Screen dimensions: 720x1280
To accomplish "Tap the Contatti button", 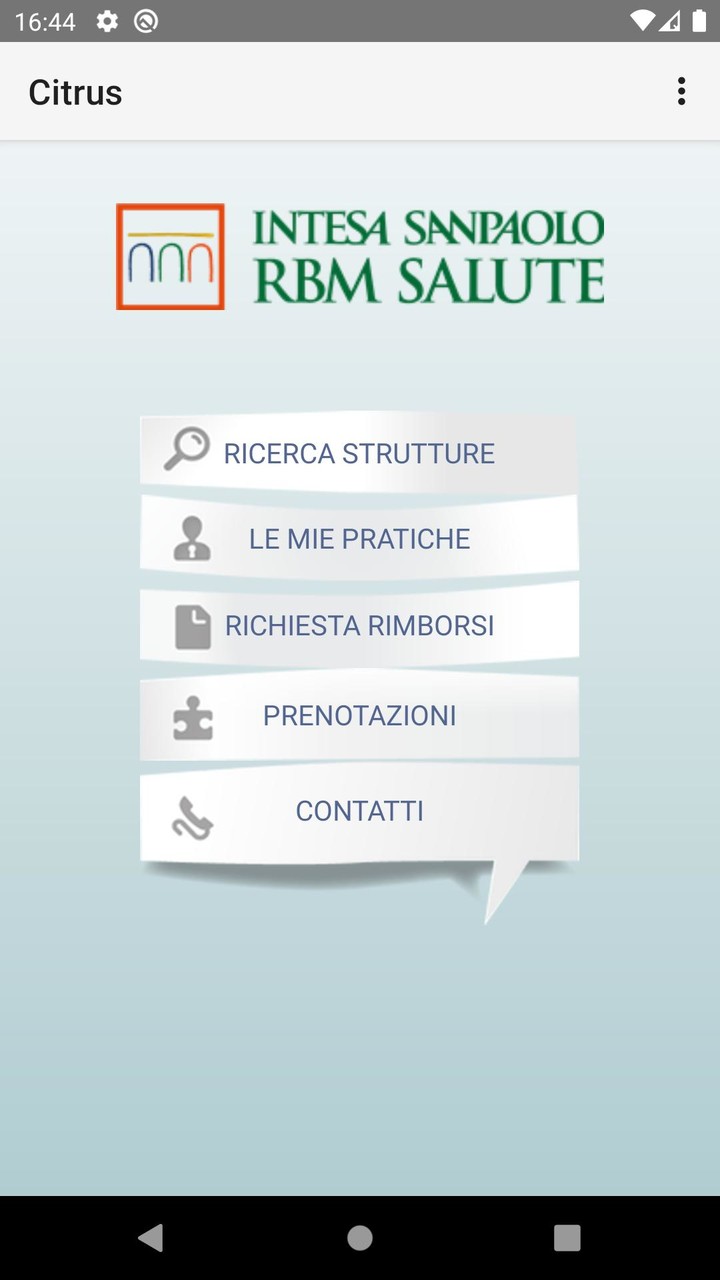I will 359,811.
